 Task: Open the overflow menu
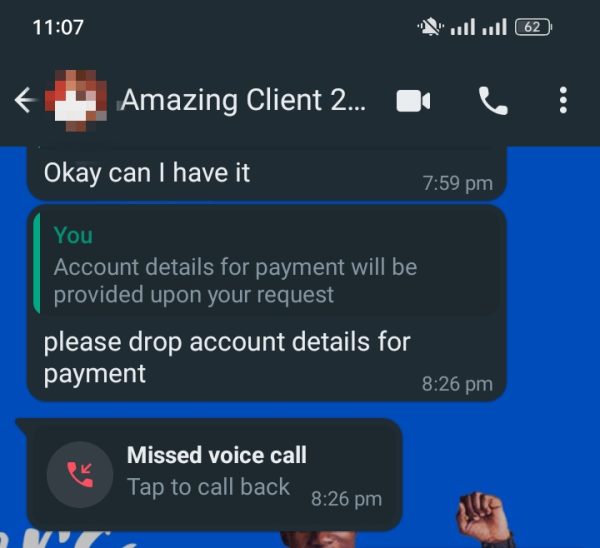[563, 100]
